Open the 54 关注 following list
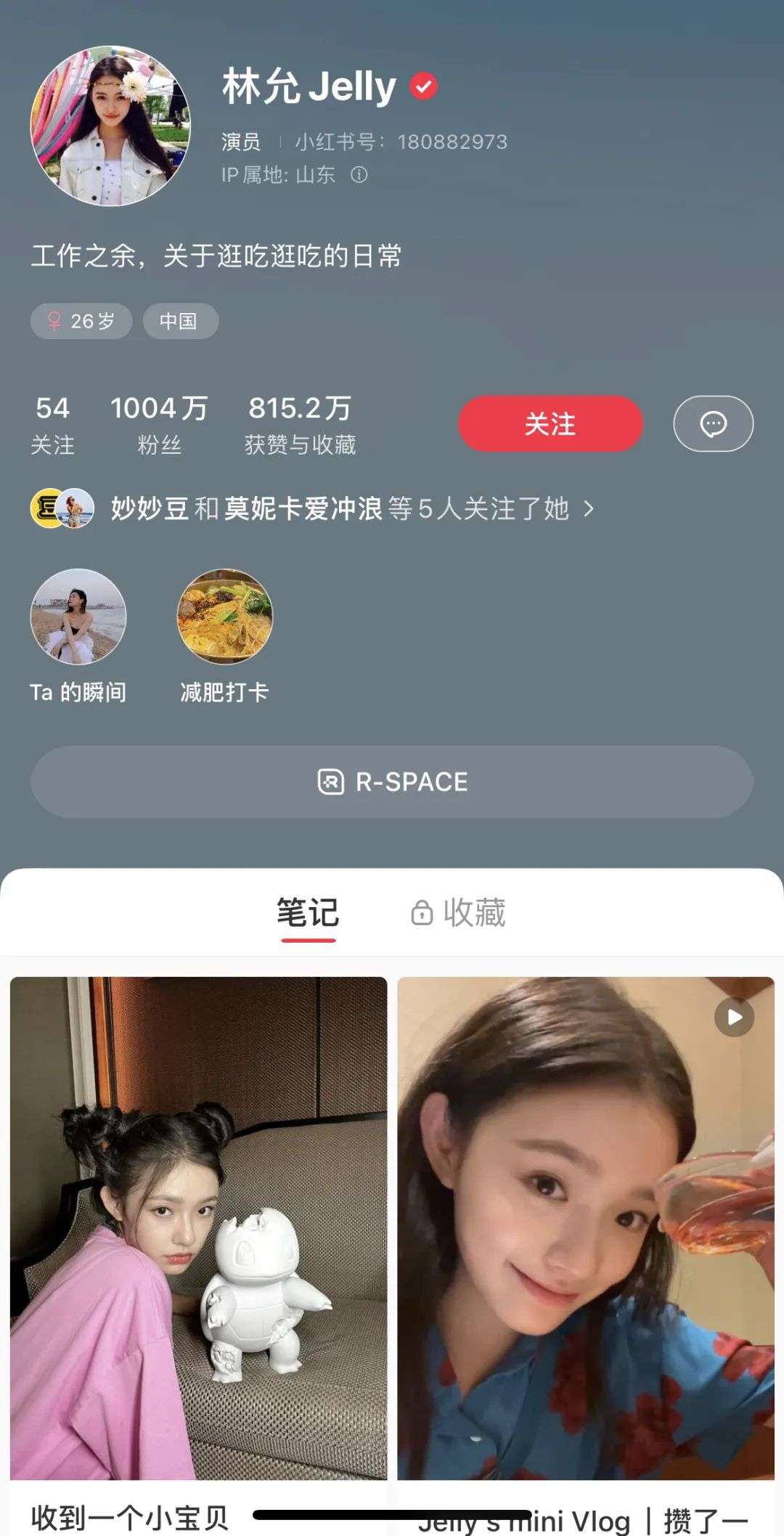The height and width of the screenshot is (1536, 784). tap(53, 425)
